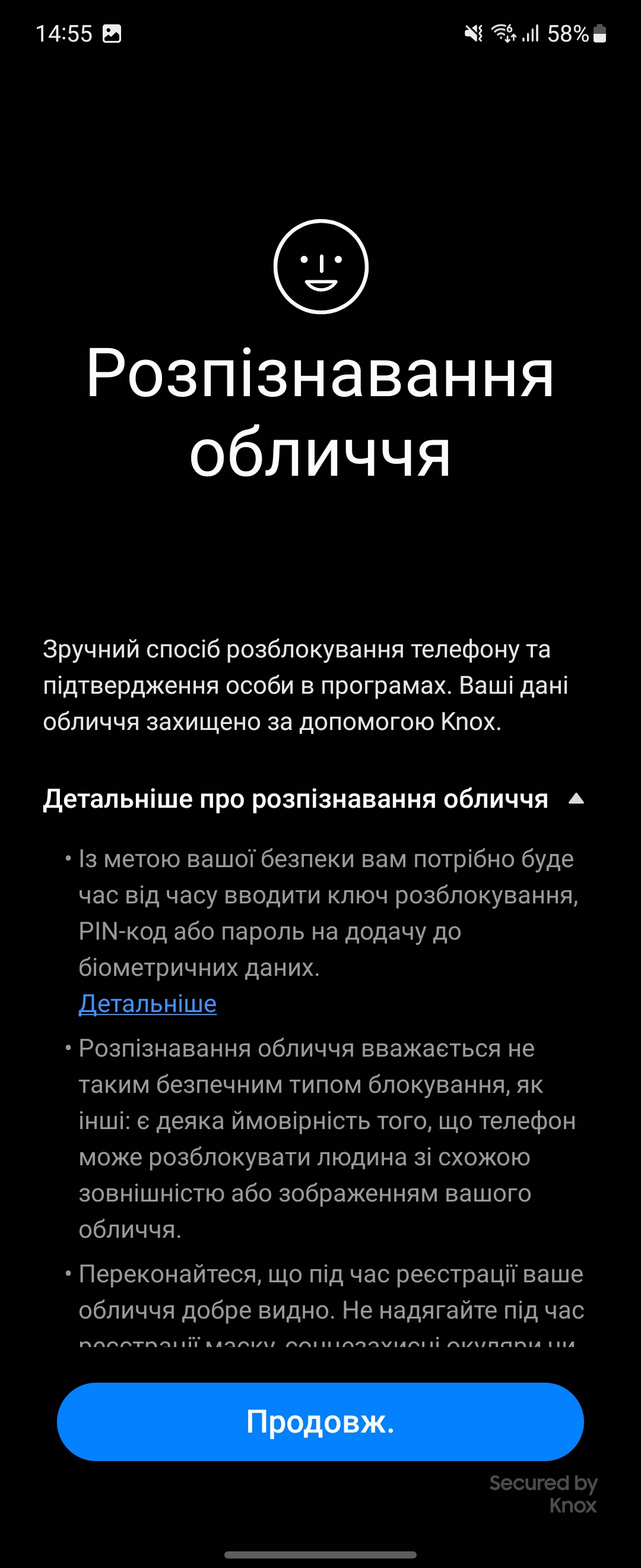Image resolution: width=641 pixels, height=1568 pixels.
Task: Open the underlined Детальніше link
Action: click(148, 1004)
